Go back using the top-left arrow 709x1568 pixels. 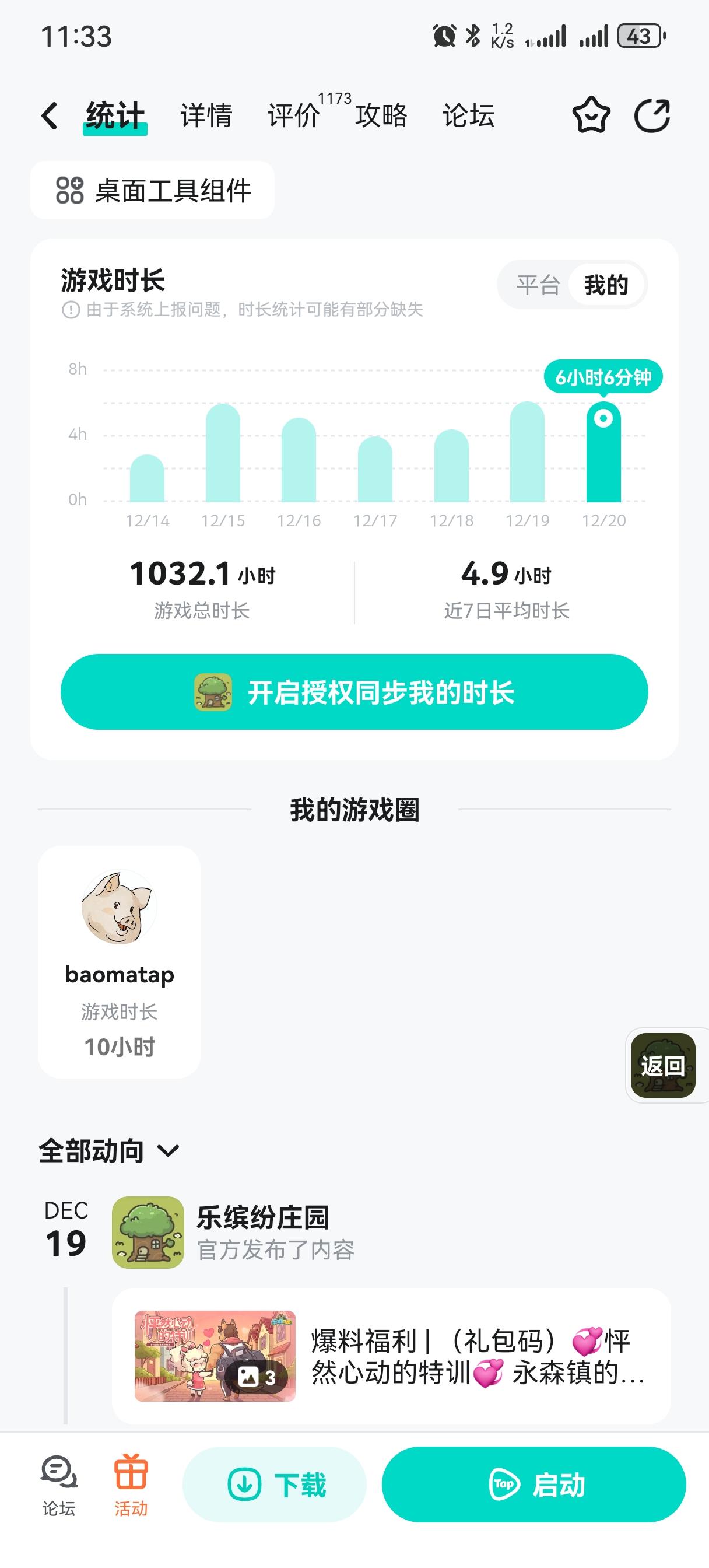pos(50,116)
